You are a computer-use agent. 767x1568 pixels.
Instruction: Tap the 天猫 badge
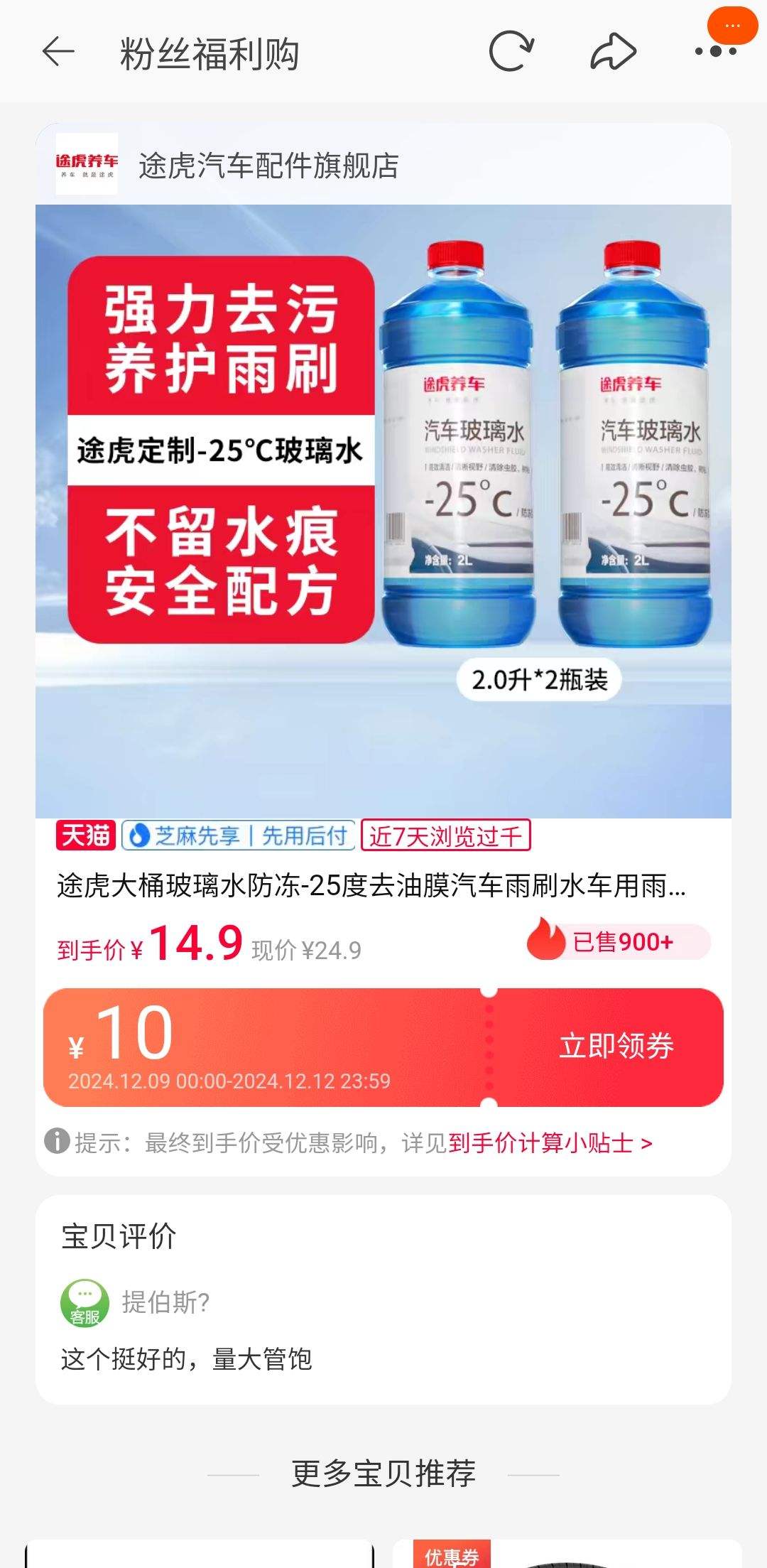[85, 837]
